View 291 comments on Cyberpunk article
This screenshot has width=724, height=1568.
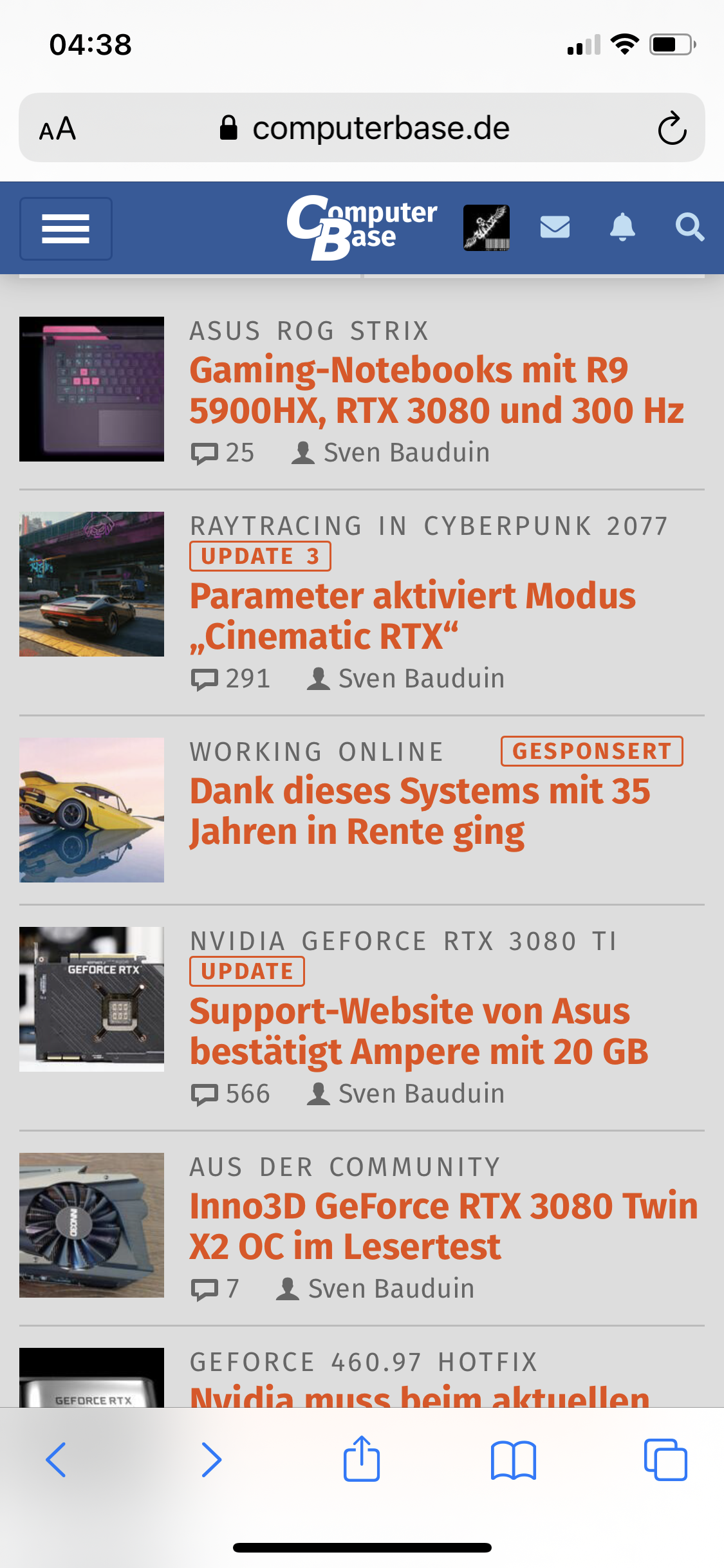click(x=231, y=679)
